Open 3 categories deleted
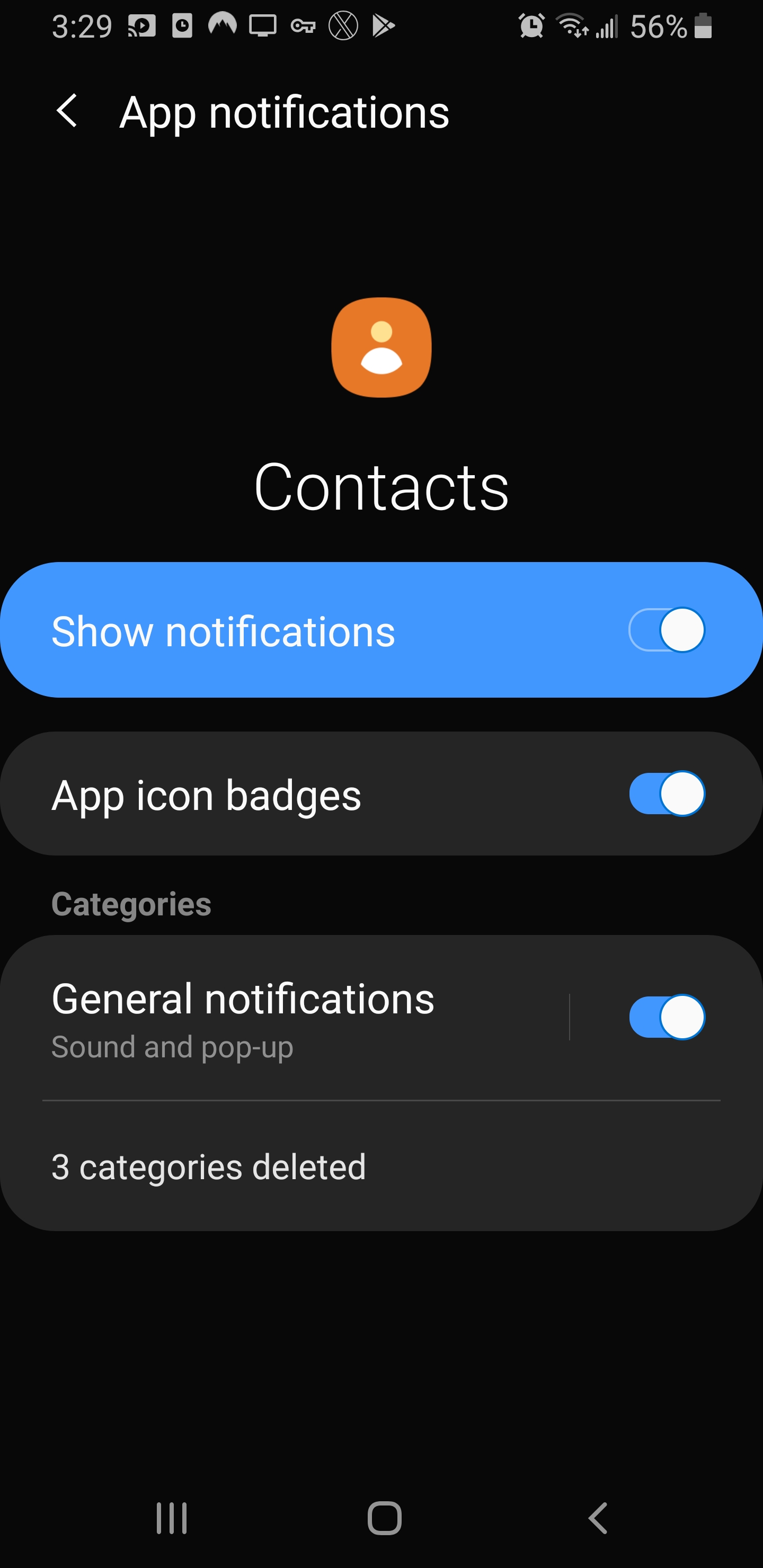Viewport: 763px width, 1568px height. (208, 1165)
